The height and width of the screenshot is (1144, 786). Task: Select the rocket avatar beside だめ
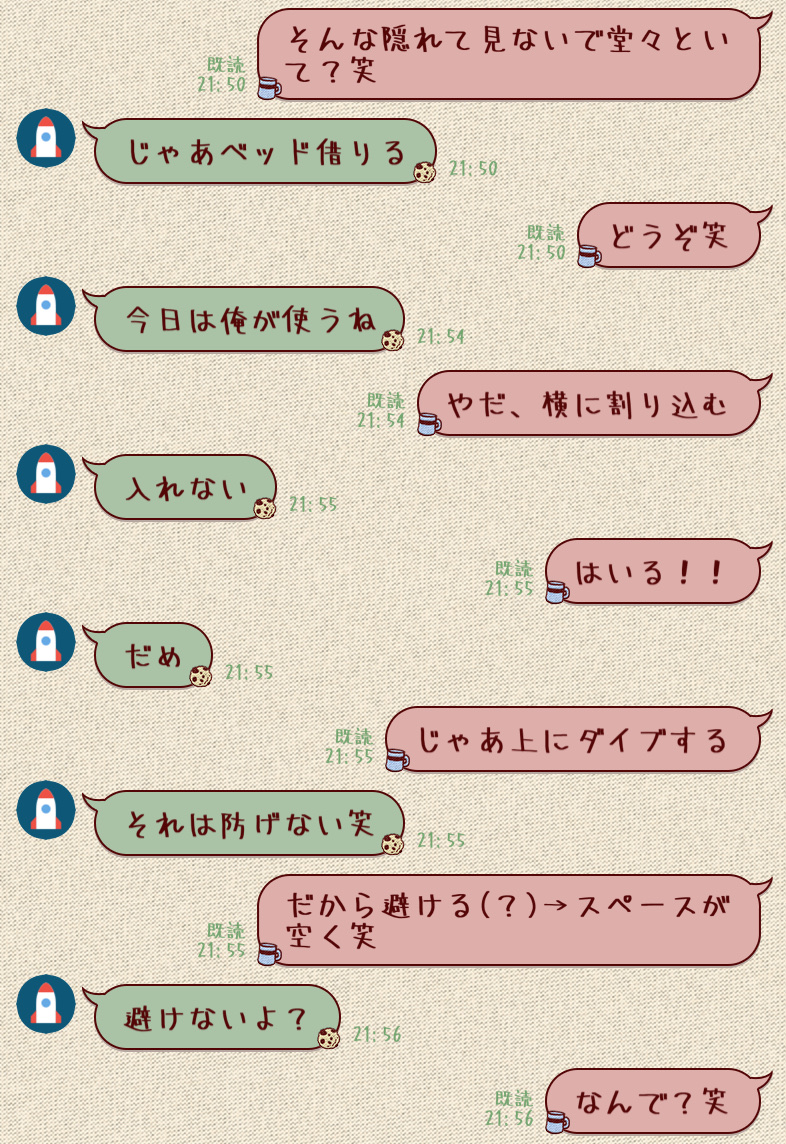(46, 642)
